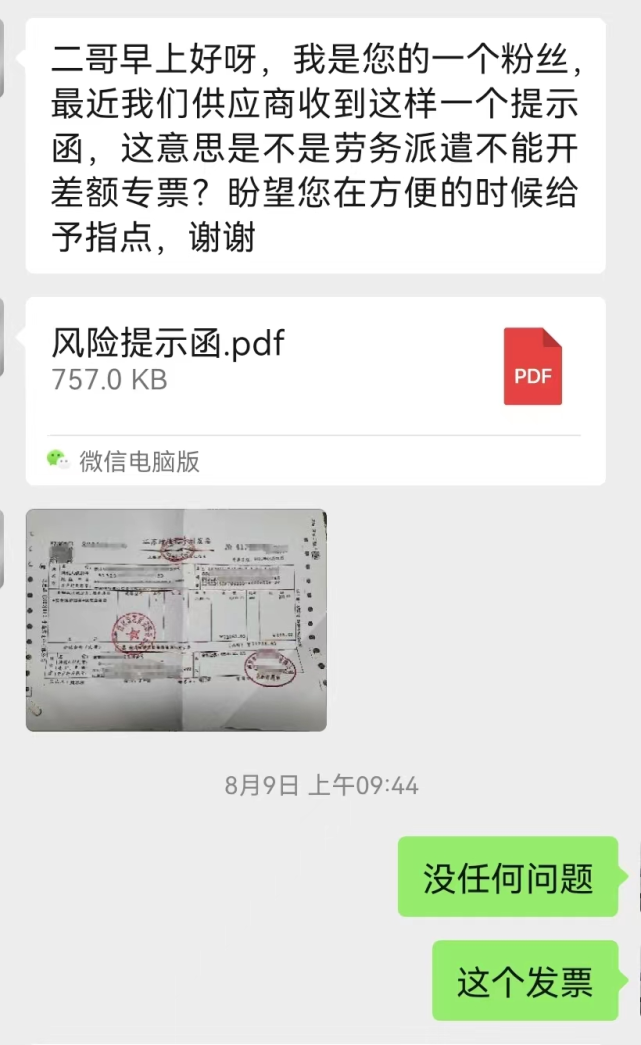Open the 风险提示函.pdf file attachment
This screenshot has height=1045, width=641.
coord(315,391)
